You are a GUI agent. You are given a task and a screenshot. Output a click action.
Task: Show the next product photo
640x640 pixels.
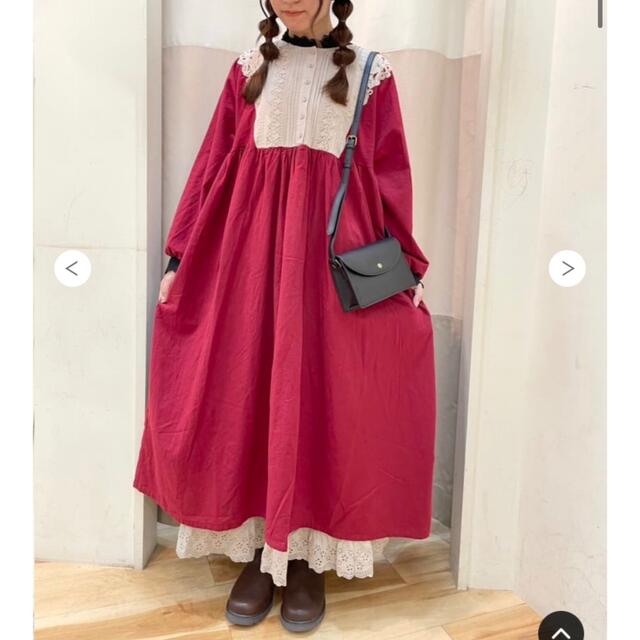(567, 268)
